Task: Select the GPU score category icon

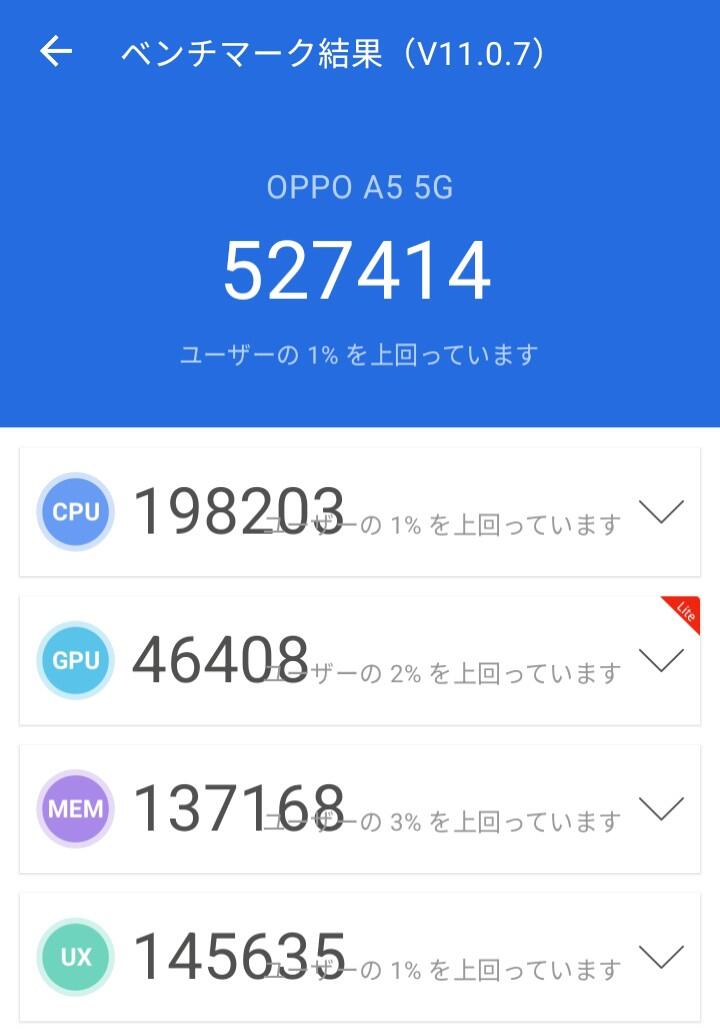Action: coord(74,661)
